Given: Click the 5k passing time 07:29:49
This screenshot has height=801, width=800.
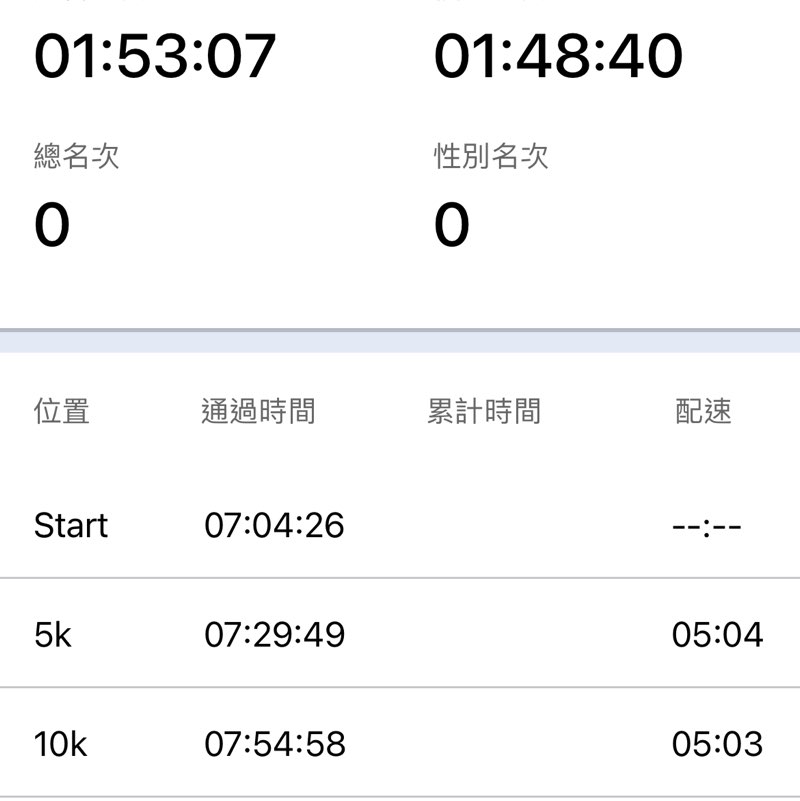Looking at the screenshot, I should click(275, 634).
